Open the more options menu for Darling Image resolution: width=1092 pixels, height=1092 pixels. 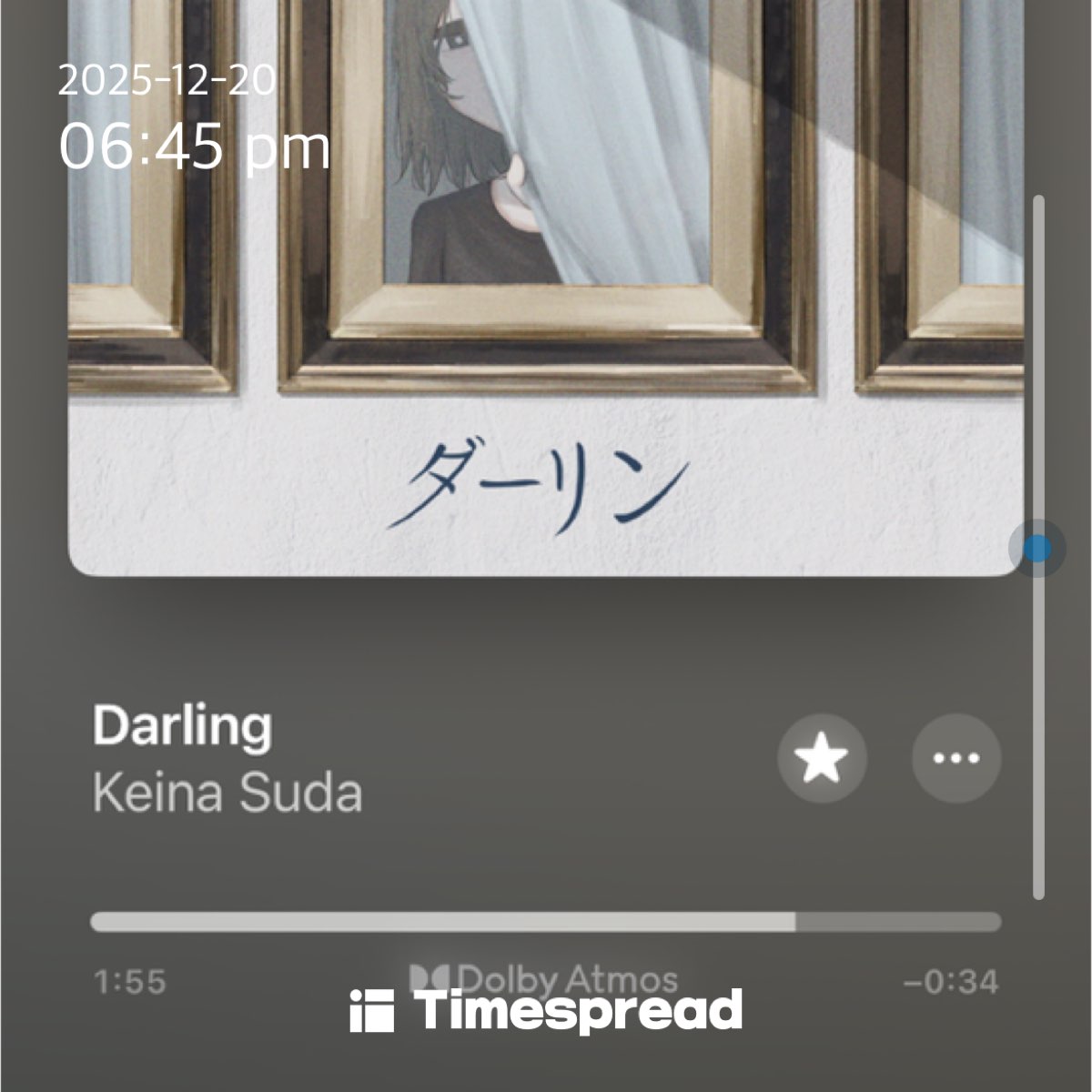pyautogui.click(x=956, y=758)
